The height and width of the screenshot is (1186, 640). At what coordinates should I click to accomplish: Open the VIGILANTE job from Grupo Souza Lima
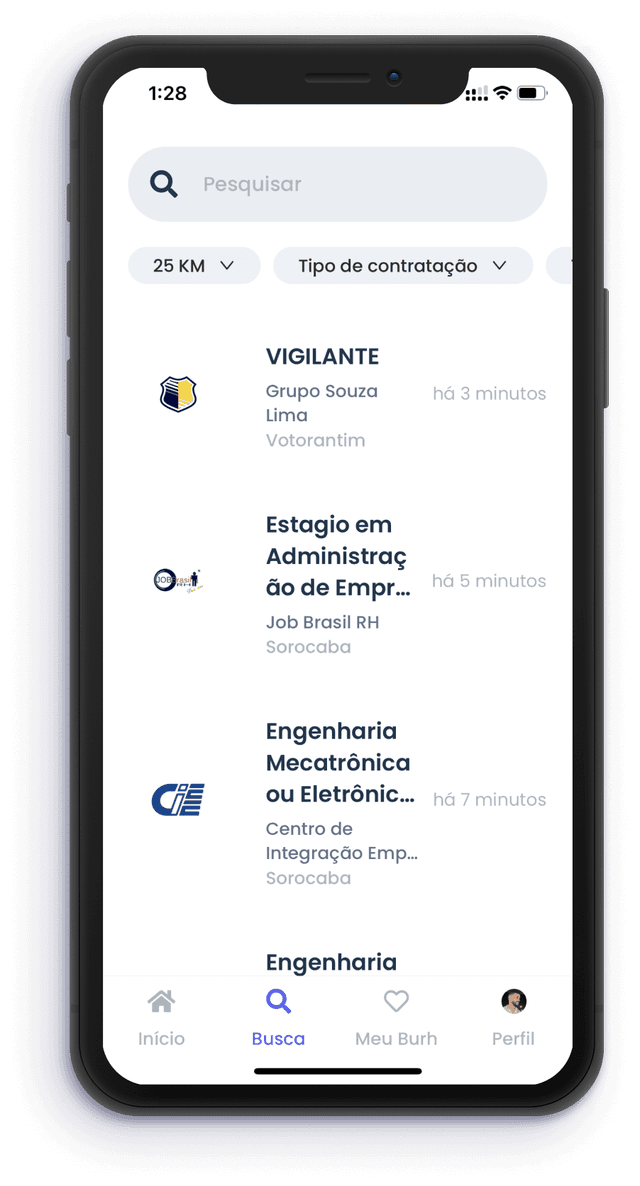pos(340,395)
